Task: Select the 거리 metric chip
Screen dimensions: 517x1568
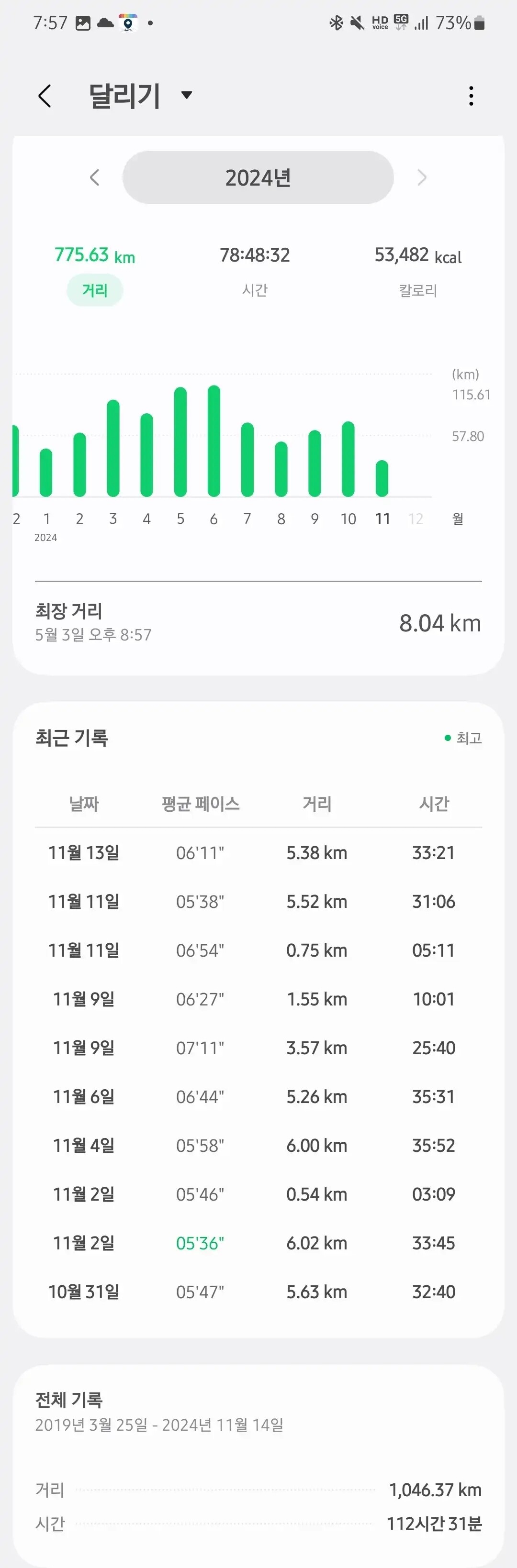Action: pos(95,290)
